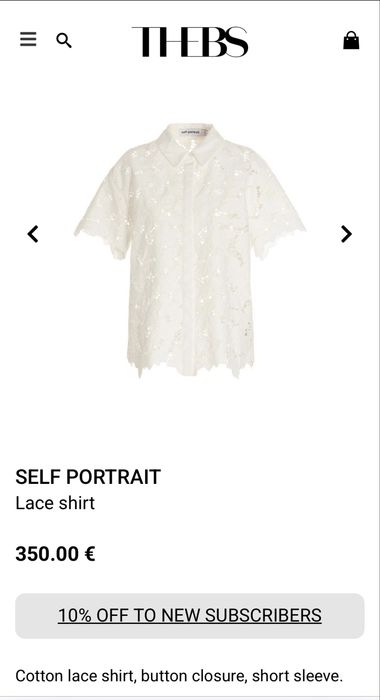Open the hamburger menu
380x700 pixels.
[x=28, y=39]
